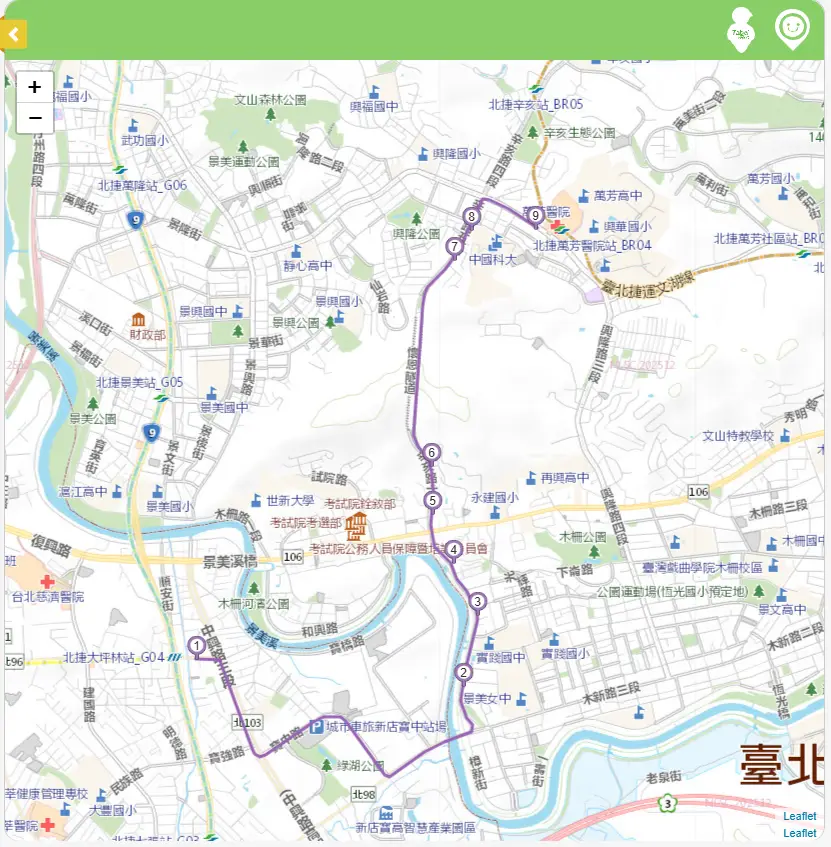This screenshot has width=831, height=847.
Task: Select route stop marker 7
Action: 454,246
